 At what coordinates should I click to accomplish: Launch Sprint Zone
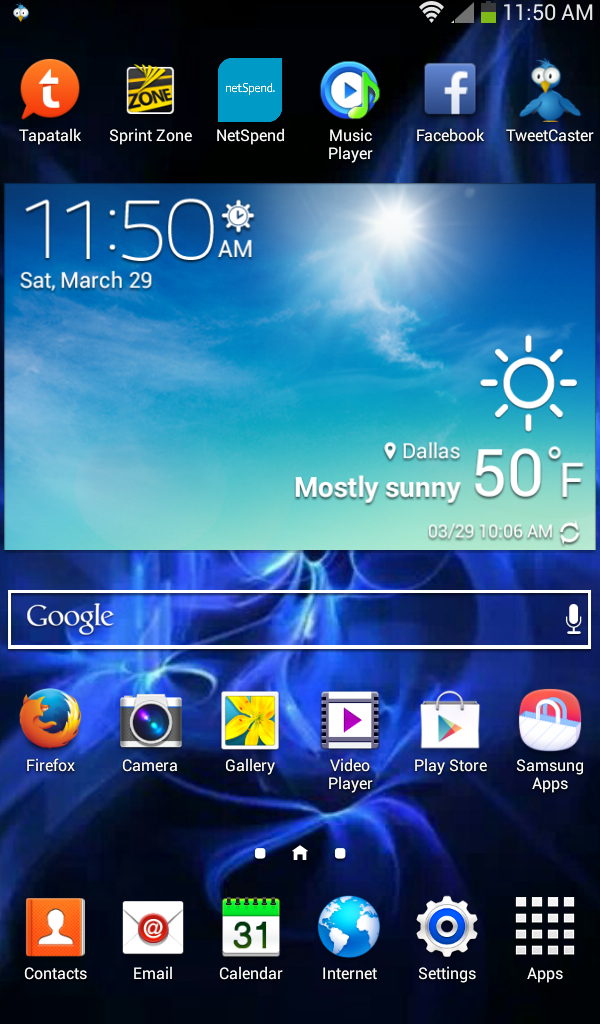150,91
